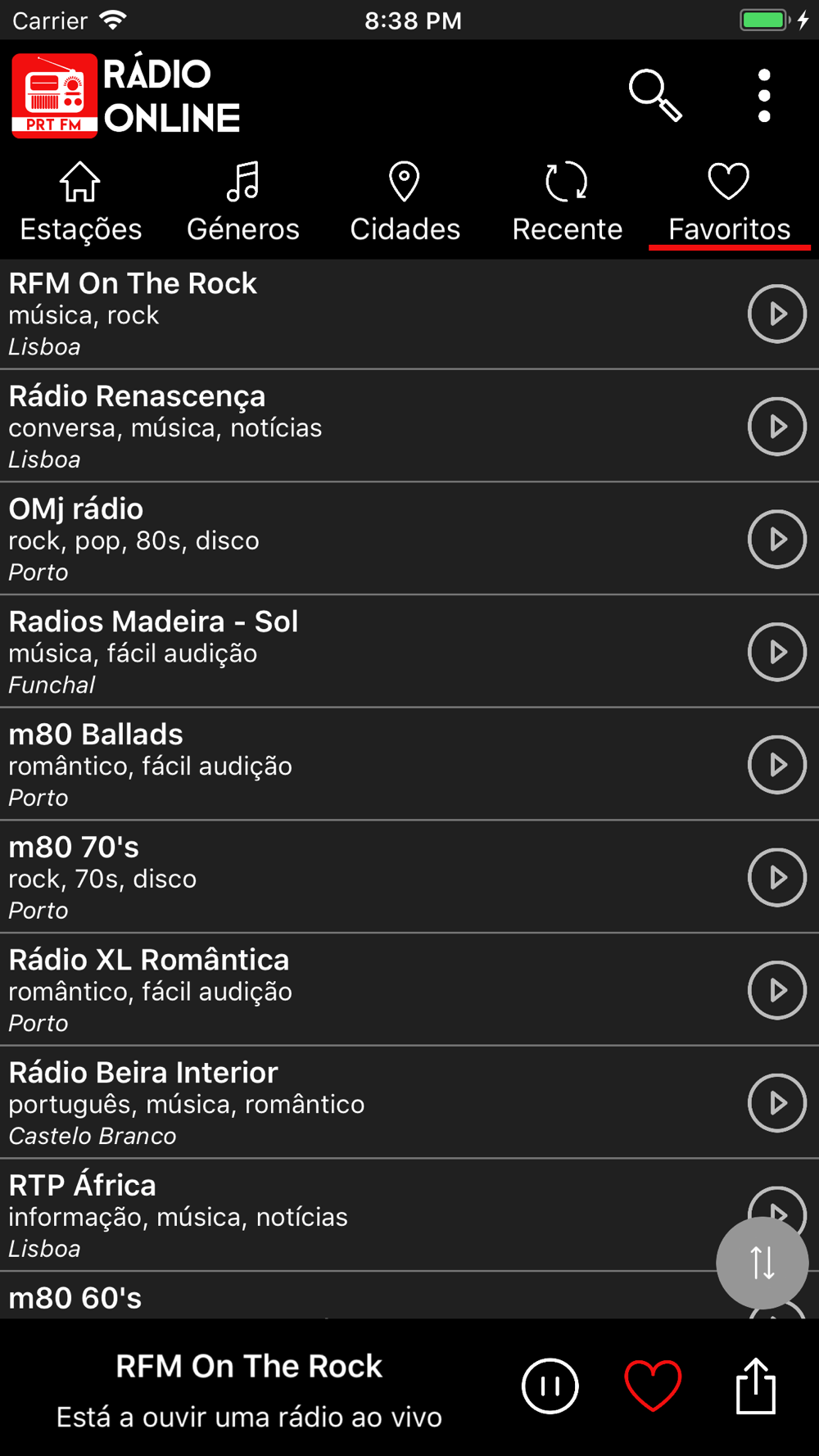Viewport: 819px width, 1456px height.
Task: Go to the Recente tab
Action: 567,203
